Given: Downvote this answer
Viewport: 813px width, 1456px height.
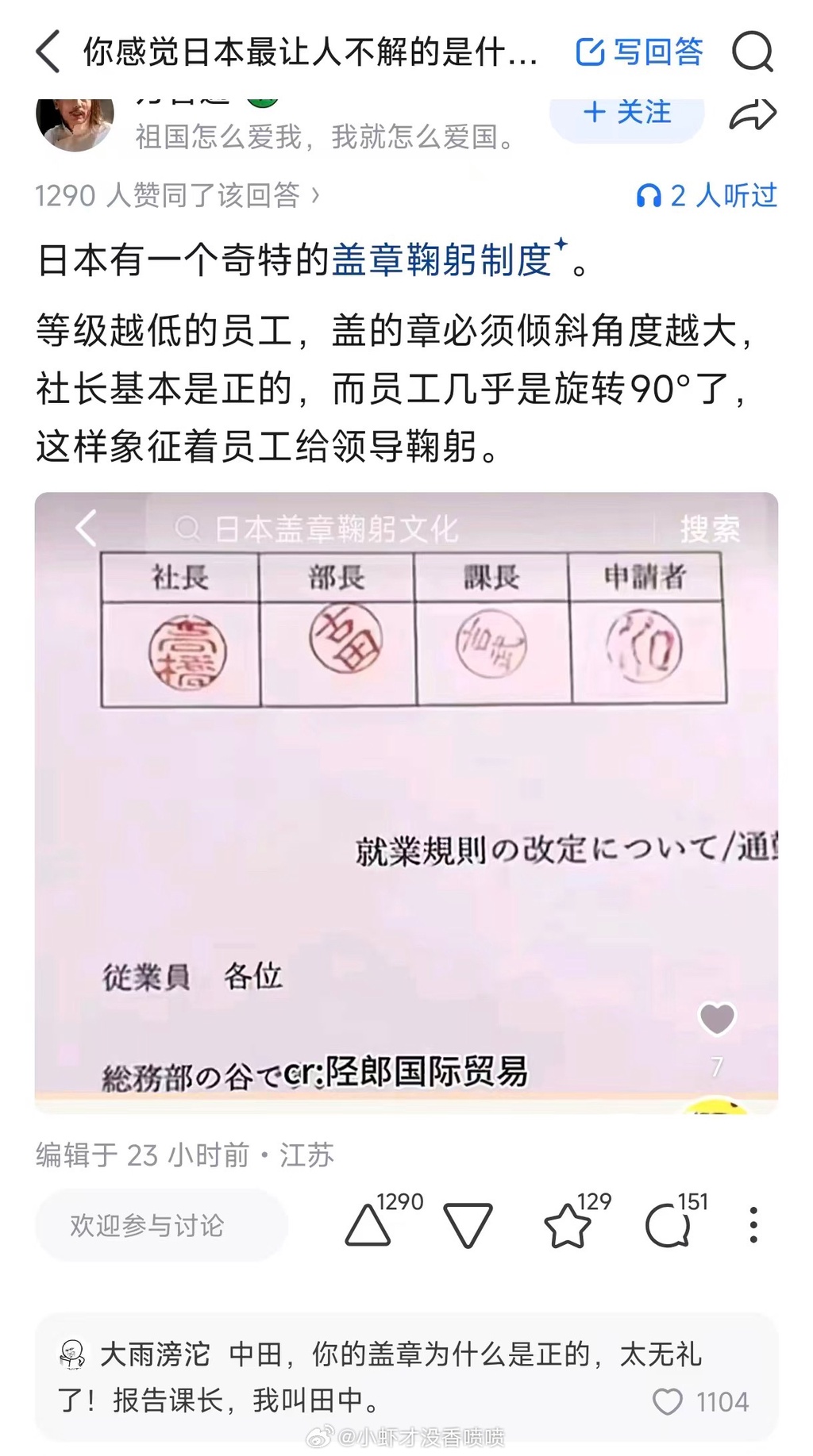Looking at the screenshot, I should click(468, 1225).
